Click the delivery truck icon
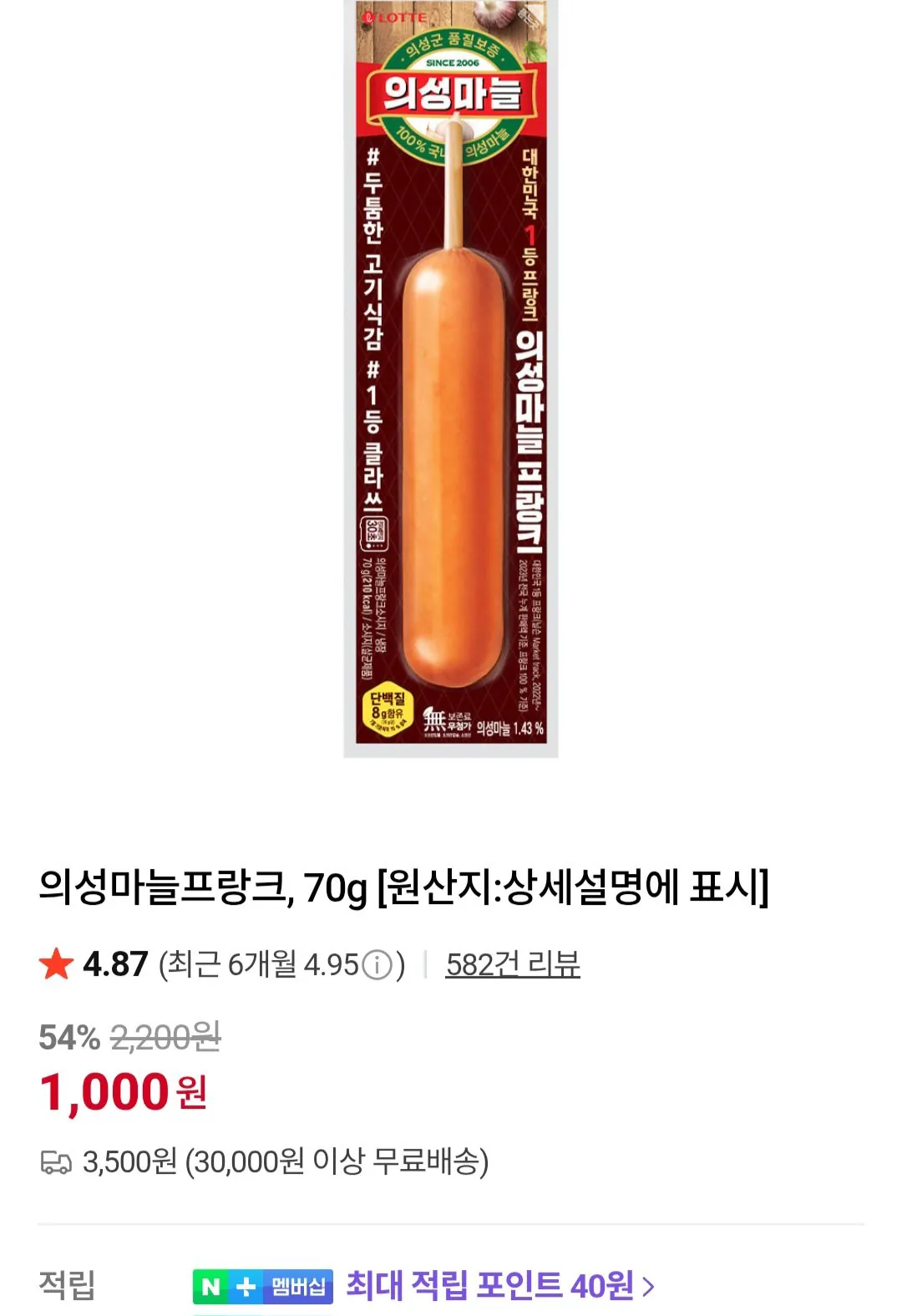This screenshot has height=1316, width=902. coord(54,1162)
